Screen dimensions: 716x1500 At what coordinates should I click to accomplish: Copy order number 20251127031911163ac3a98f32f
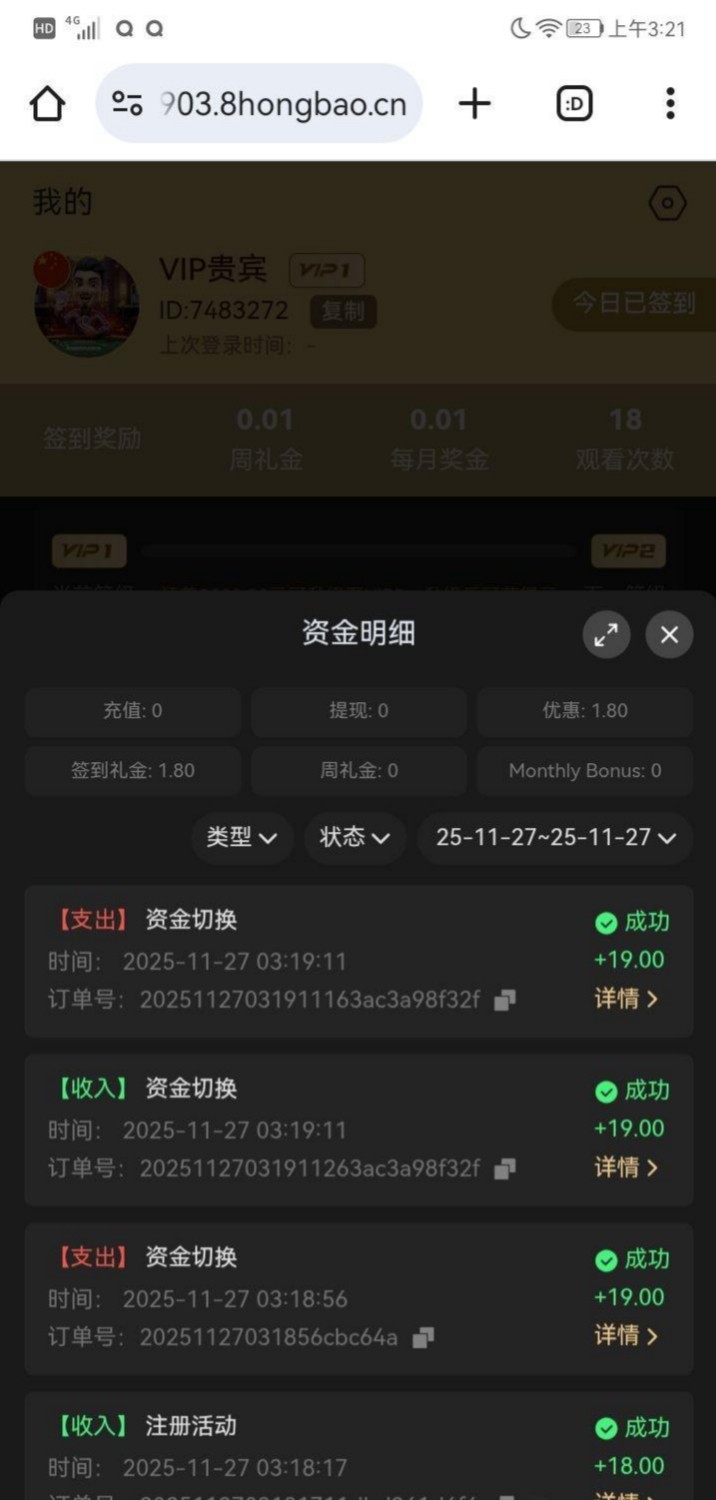click(x=505, y=1000)
